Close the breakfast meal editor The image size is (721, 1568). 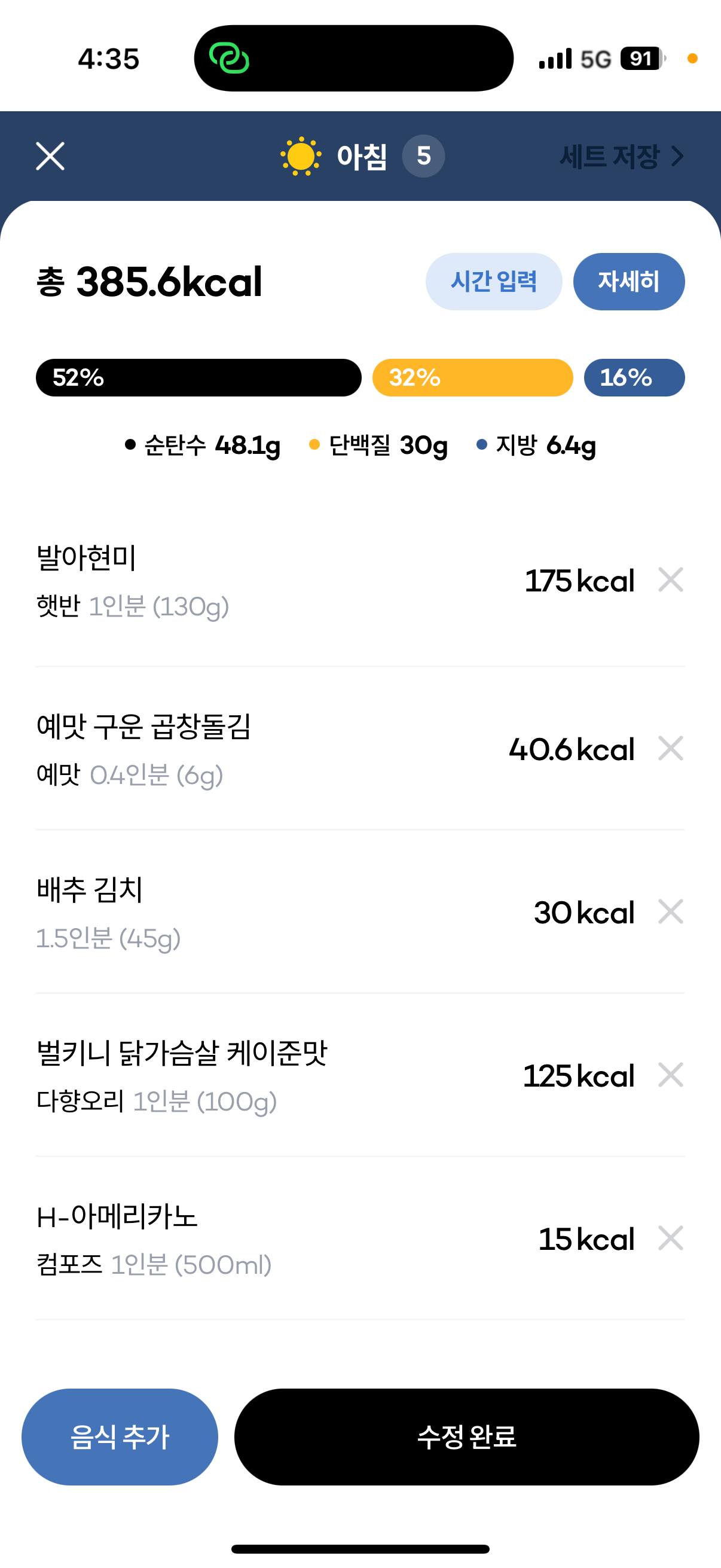pyautogui.click(x=50, y=156)
